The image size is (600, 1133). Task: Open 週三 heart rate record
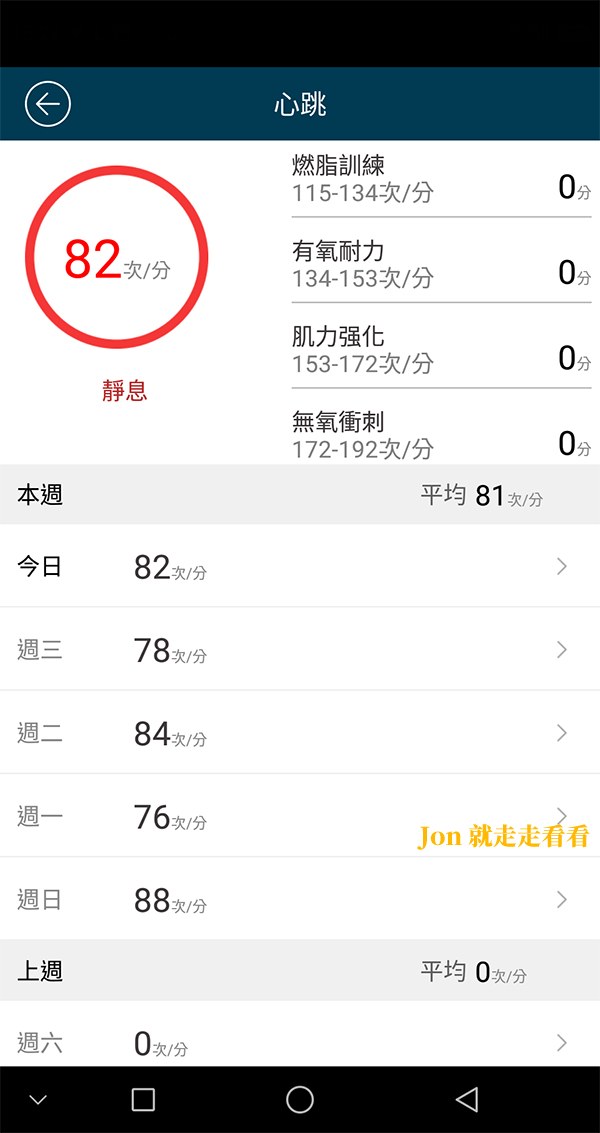point(300,649)
